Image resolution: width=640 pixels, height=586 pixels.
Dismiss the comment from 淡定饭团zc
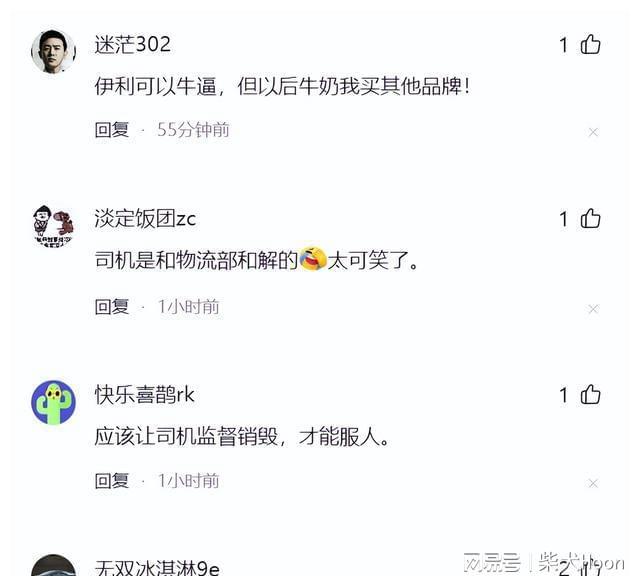(x=593, y=308)
